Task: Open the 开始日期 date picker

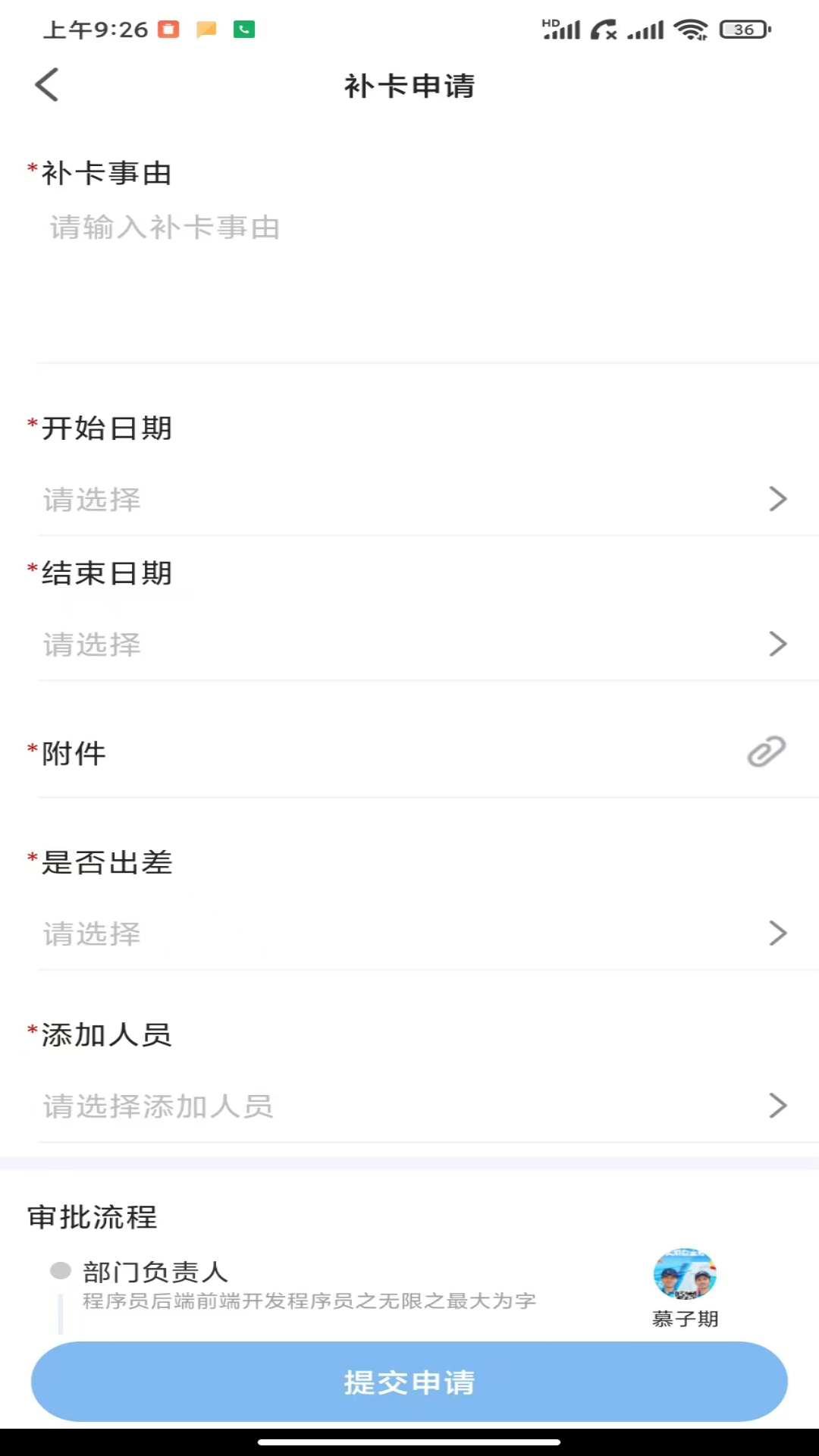Action: [x=409, y=499]
